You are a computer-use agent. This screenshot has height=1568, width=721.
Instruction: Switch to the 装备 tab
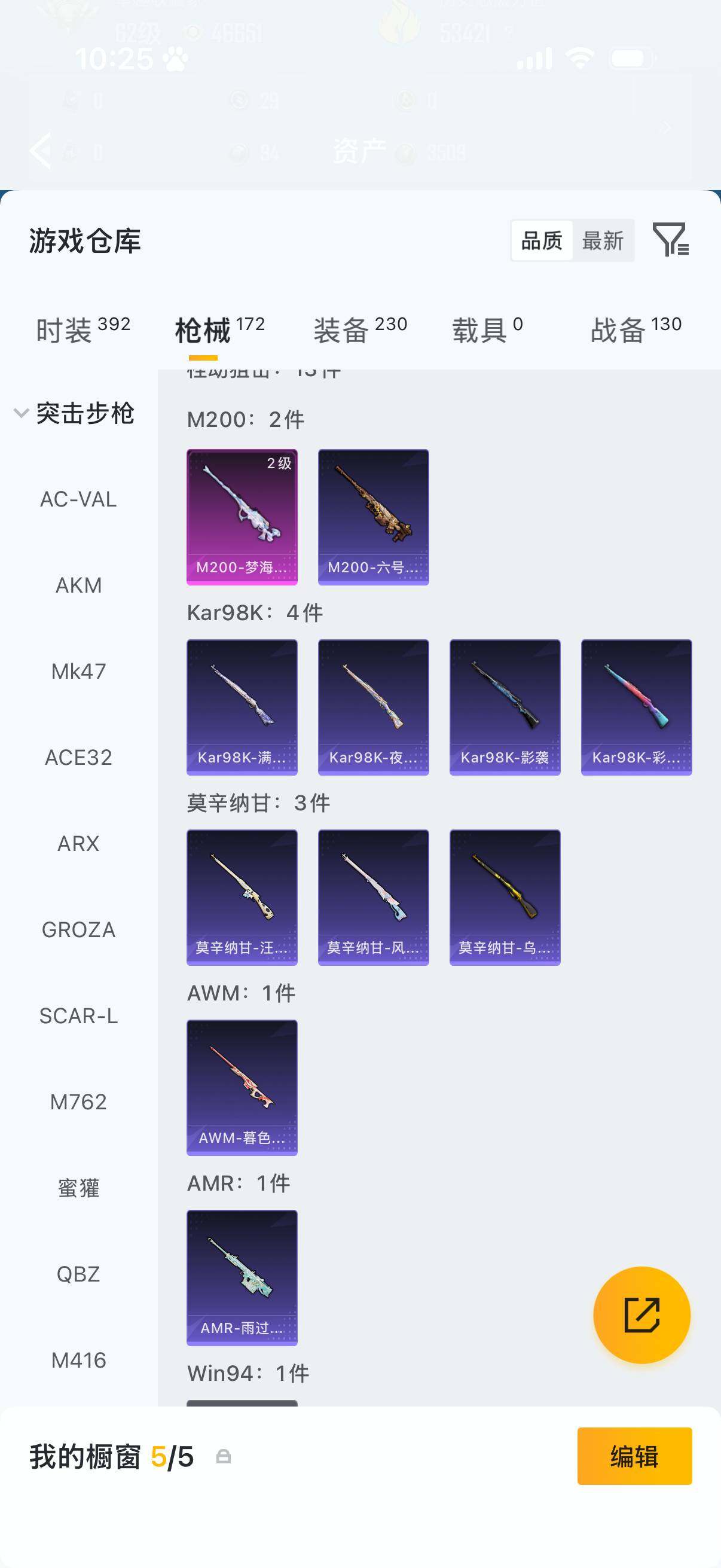360,330
